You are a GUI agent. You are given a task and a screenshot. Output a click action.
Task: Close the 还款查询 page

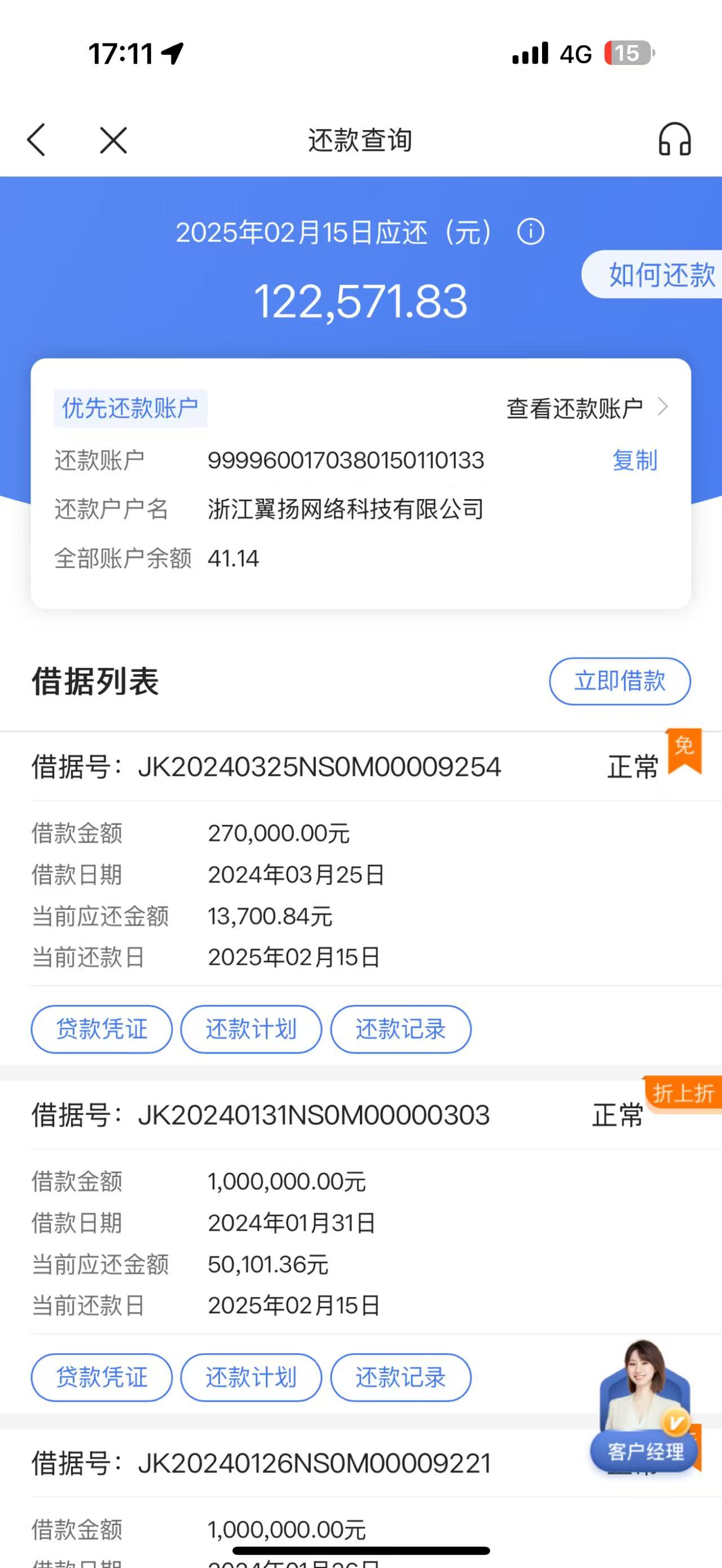point(113,140)
